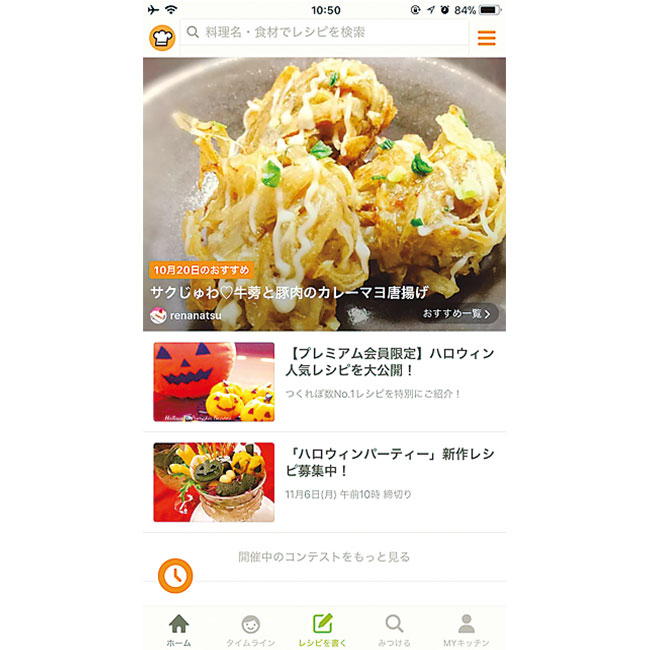Open the orange hamburger menu
The width and height of the screenshot is (650, 650).
coord(486,38)
